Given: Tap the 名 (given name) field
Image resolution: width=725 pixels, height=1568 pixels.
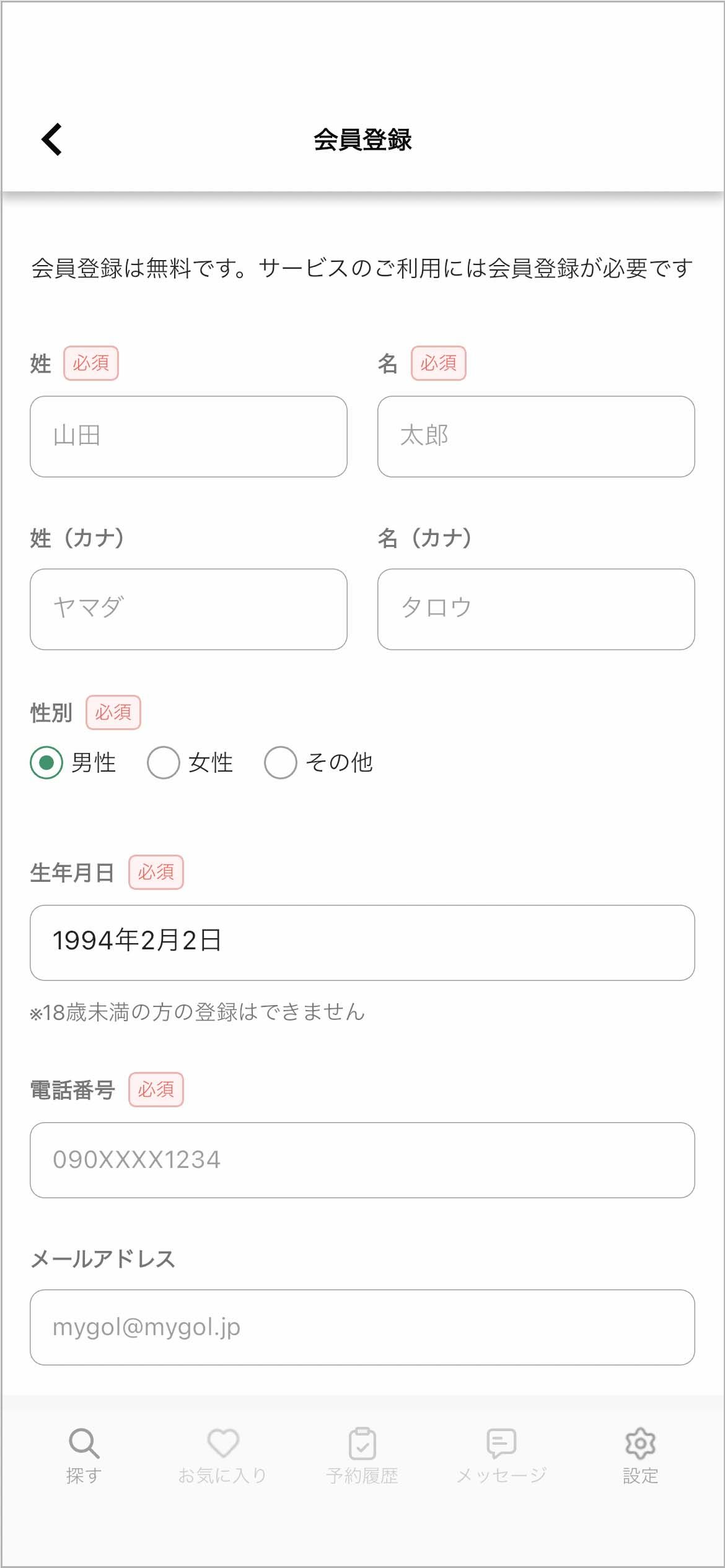Looking at the screenshot, I should 535,437.
